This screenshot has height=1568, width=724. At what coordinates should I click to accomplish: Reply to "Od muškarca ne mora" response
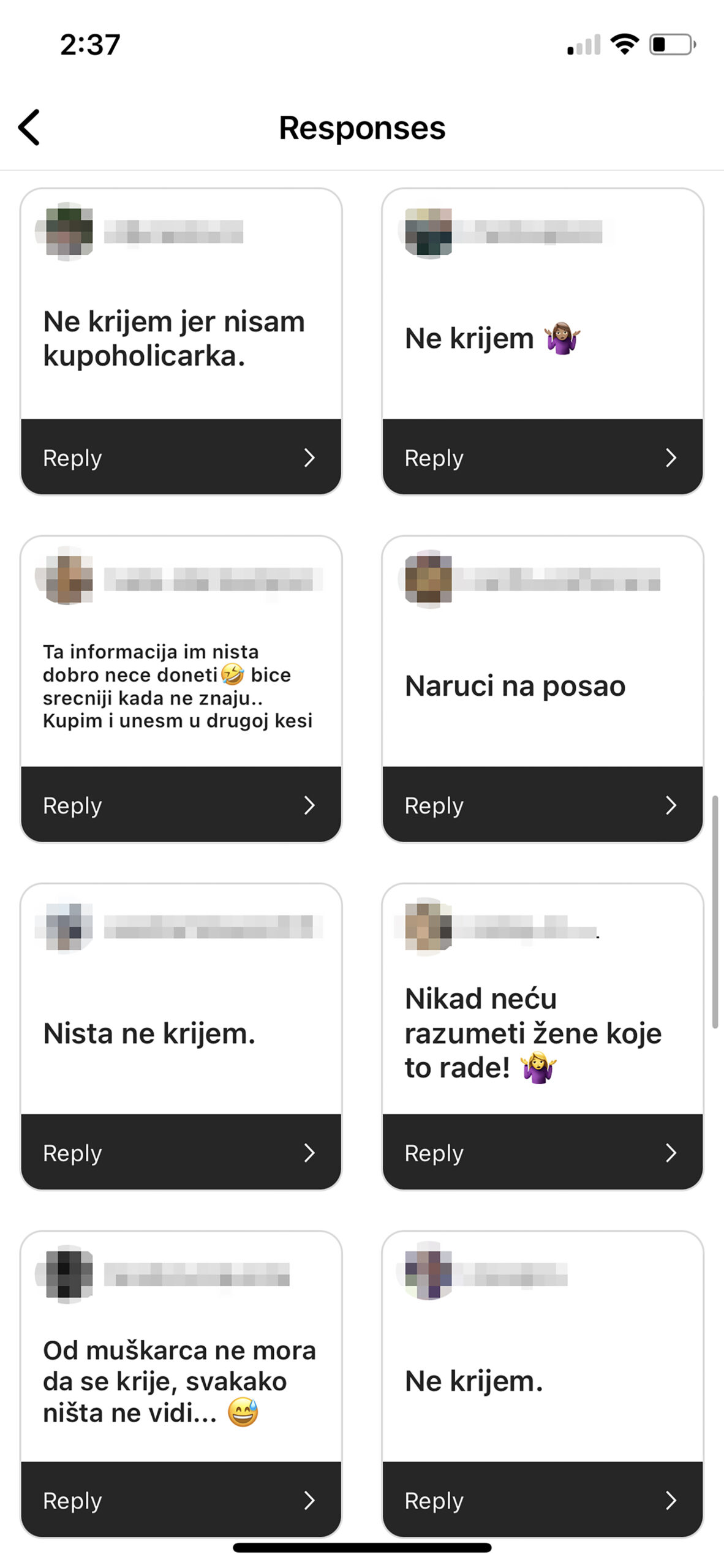click(181, 1499)
